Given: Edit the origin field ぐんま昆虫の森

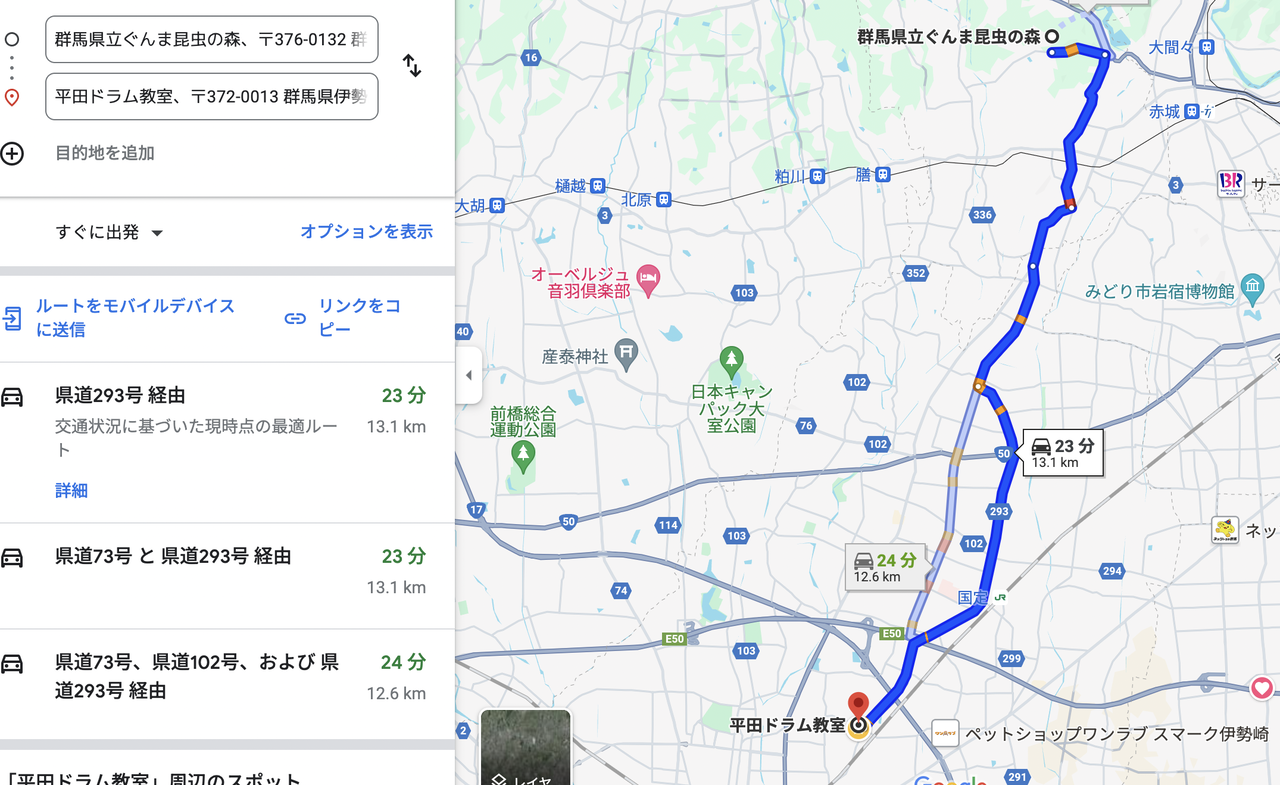Looking at the screenshot, I should [x=211, y=39].
